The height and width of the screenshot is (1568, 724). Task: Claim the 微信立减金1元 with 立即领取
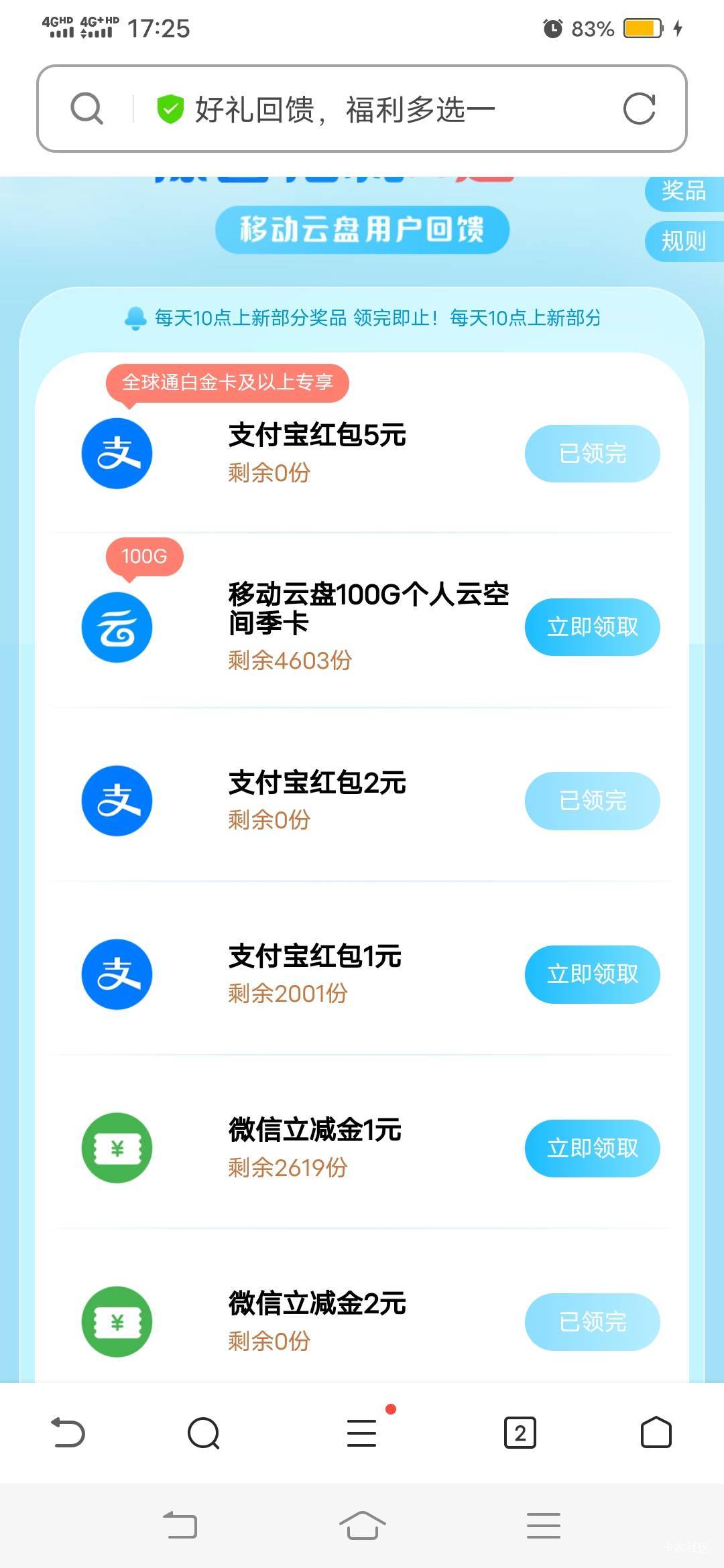click(593, 1149)
